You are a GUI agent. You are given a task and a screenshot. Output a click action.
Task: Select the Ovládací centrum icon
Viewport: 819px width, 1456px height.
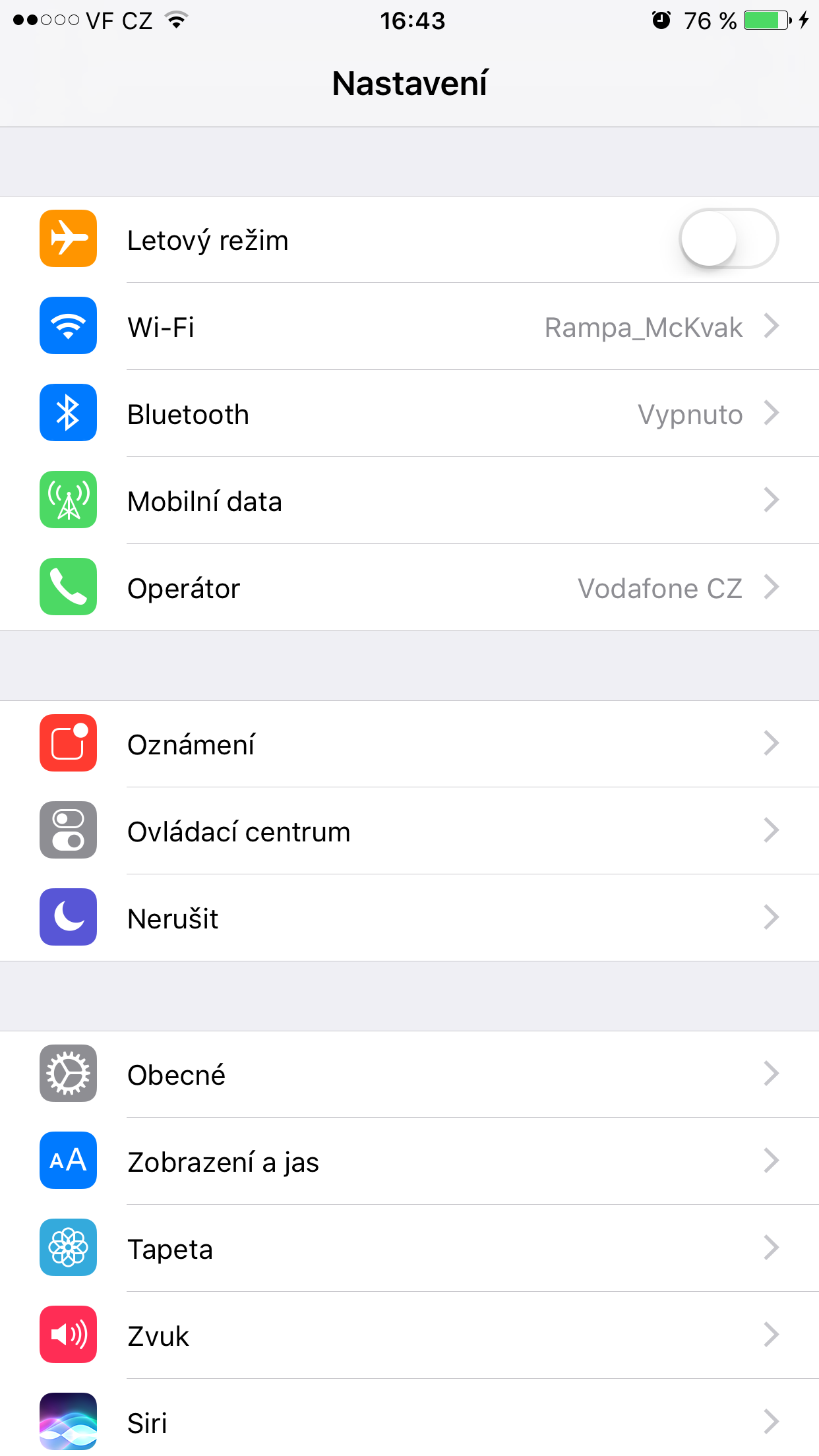pos(68,830)
